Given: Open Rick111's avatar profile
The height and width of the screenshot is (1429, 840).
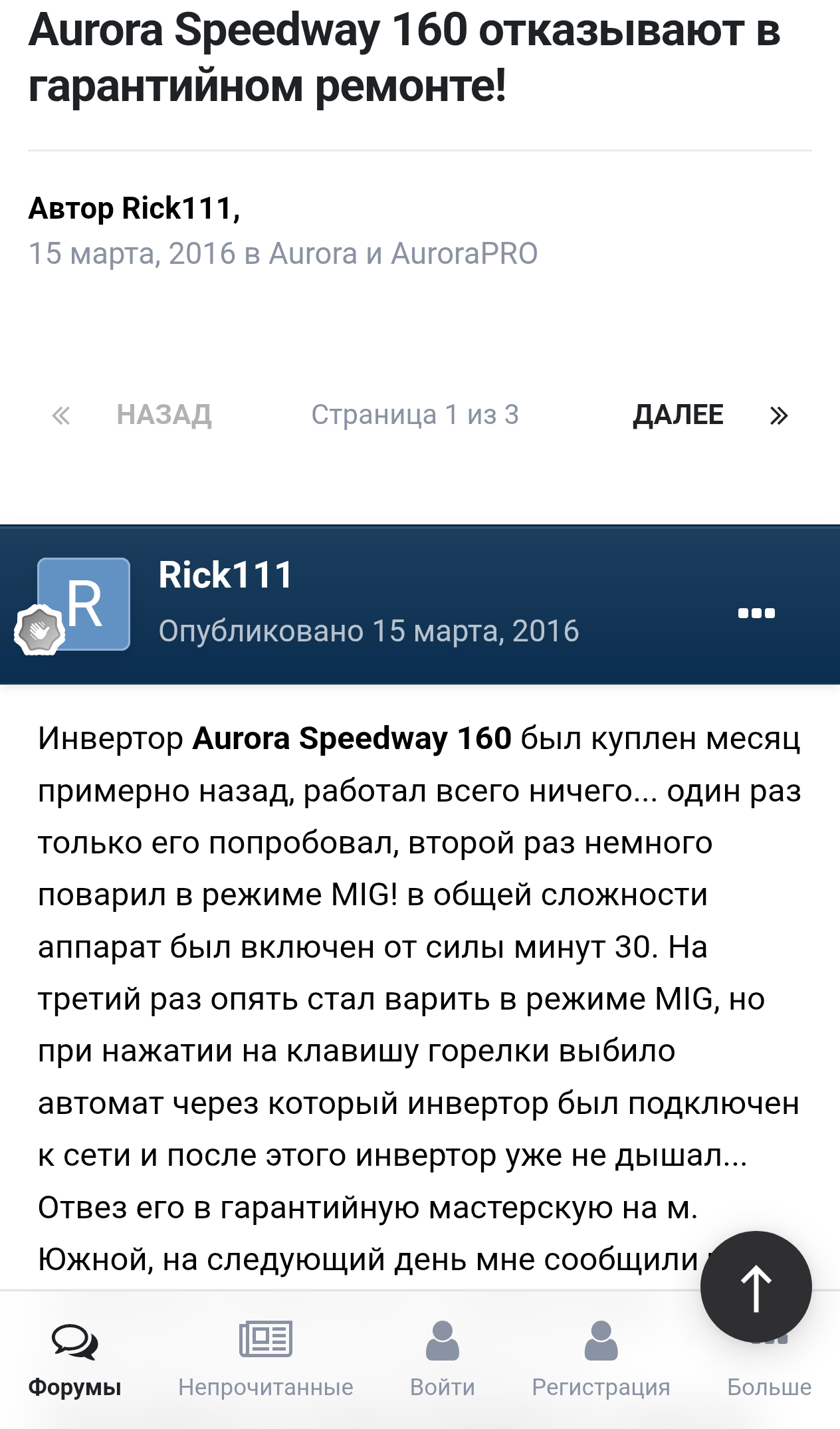Looking at the screenshot, I should pos(84,604).
